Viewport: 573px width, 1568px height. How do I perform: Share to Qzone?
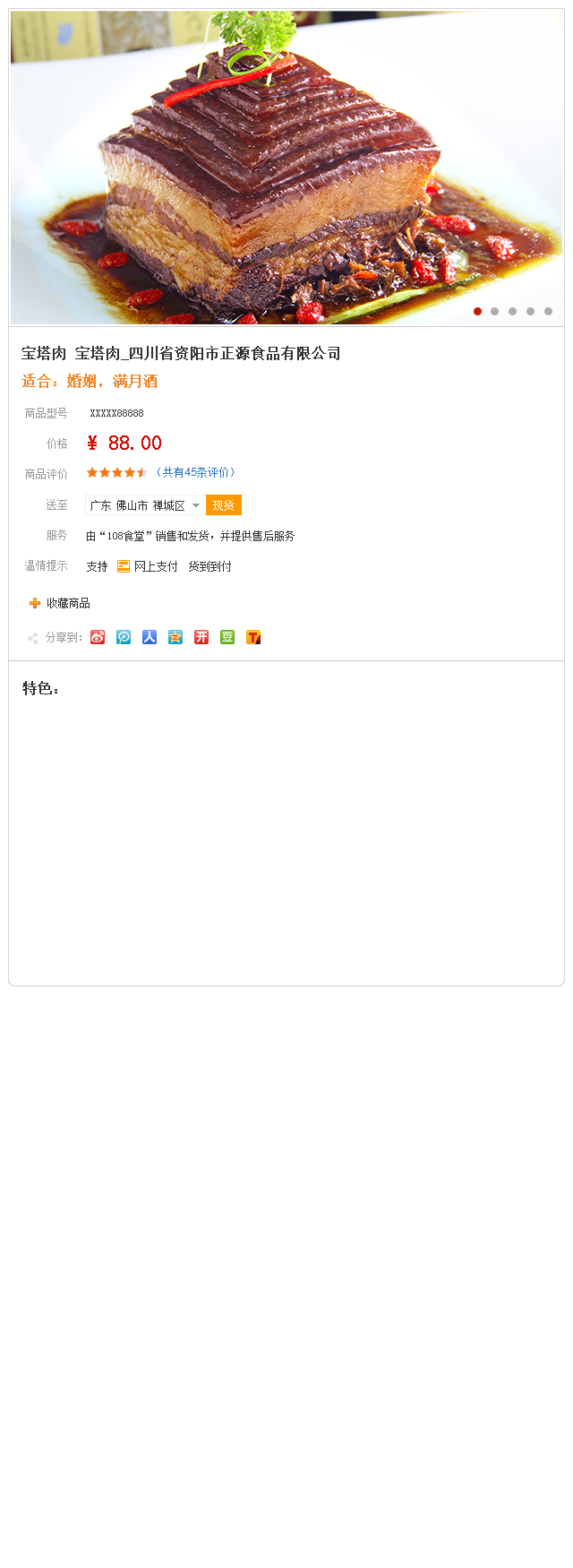click(175, 637)
